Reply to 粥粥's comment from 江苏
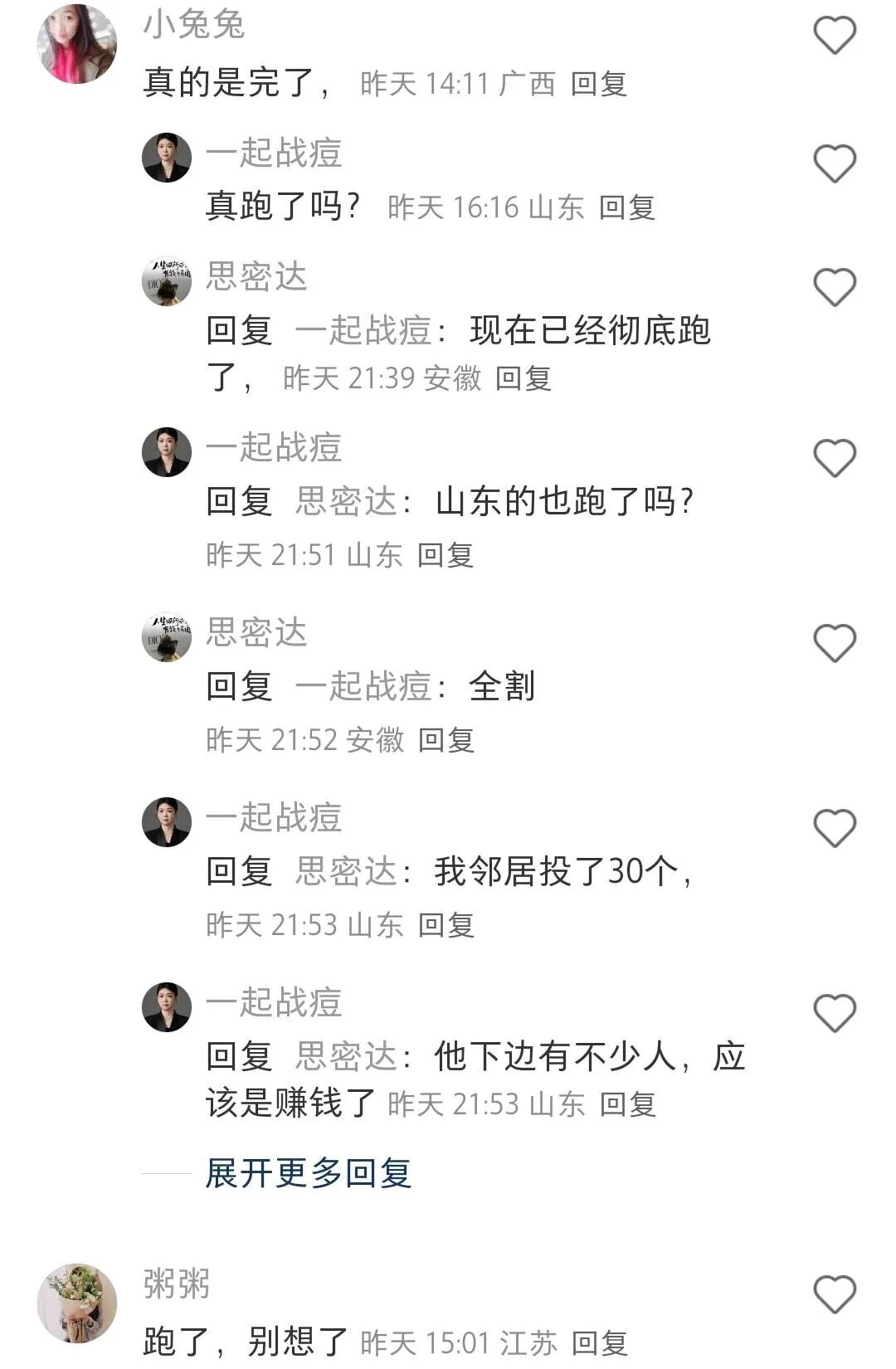Screen dimensions: 896x1369 tap(598, 1343)
